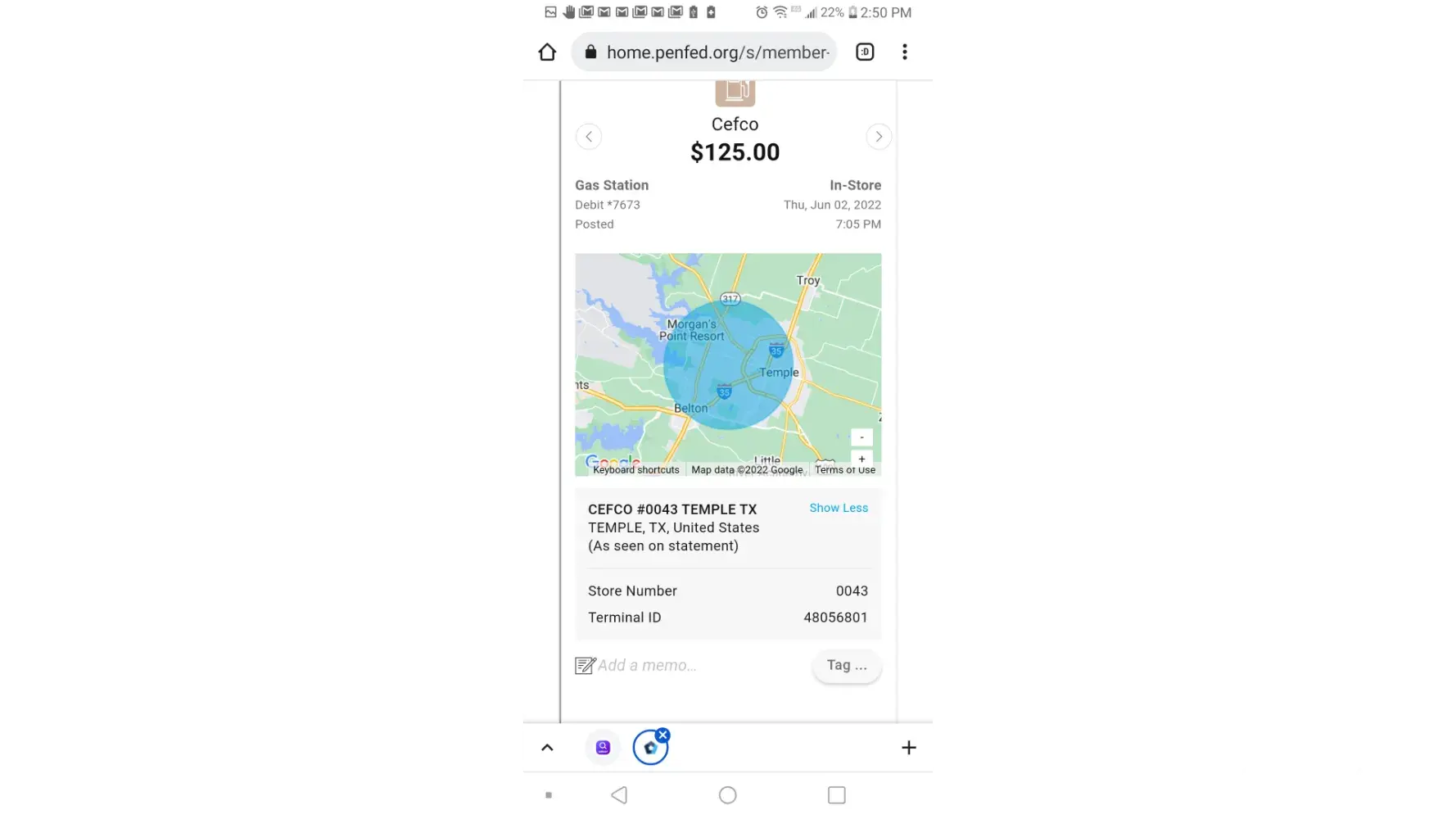Open the browser home page
The height and width of the screenshot is (819, 1456).
click(547, 52)
